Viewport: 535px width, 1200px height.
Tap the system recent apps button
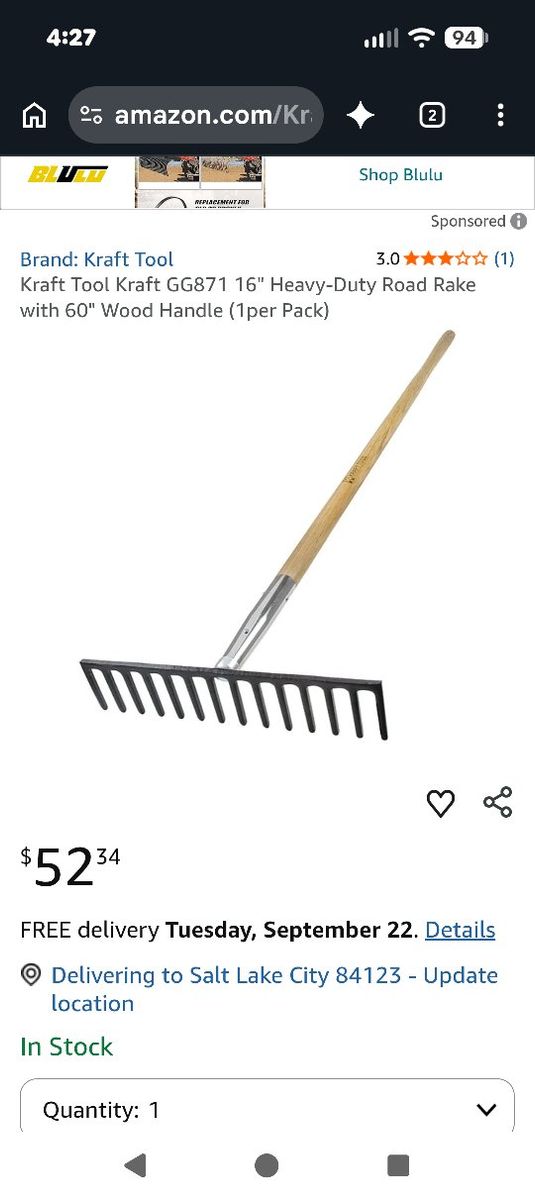(398, 1165)
